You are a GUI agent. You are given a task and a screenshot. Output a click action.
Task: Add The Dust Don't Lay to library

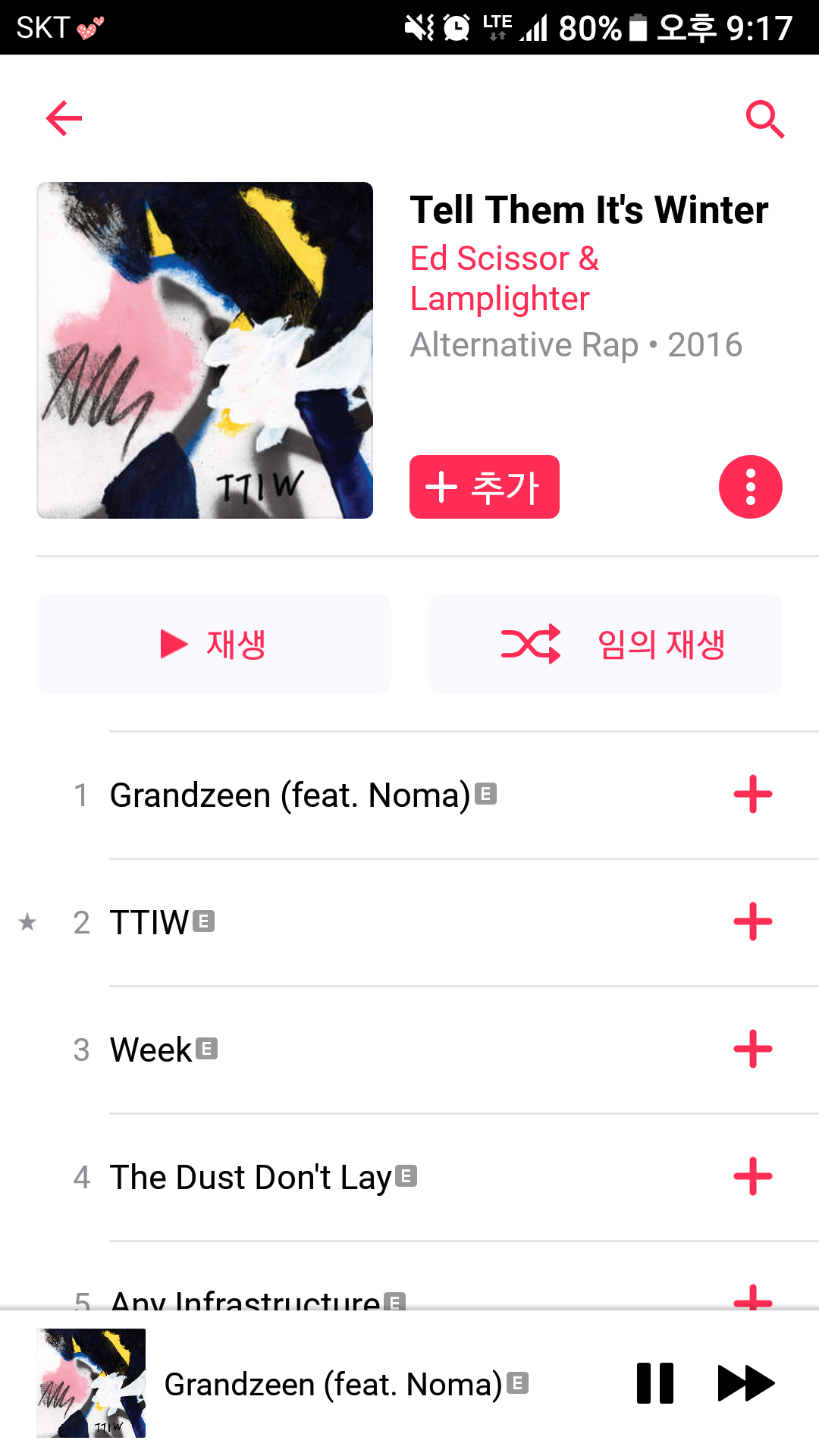click(752, 1177)
